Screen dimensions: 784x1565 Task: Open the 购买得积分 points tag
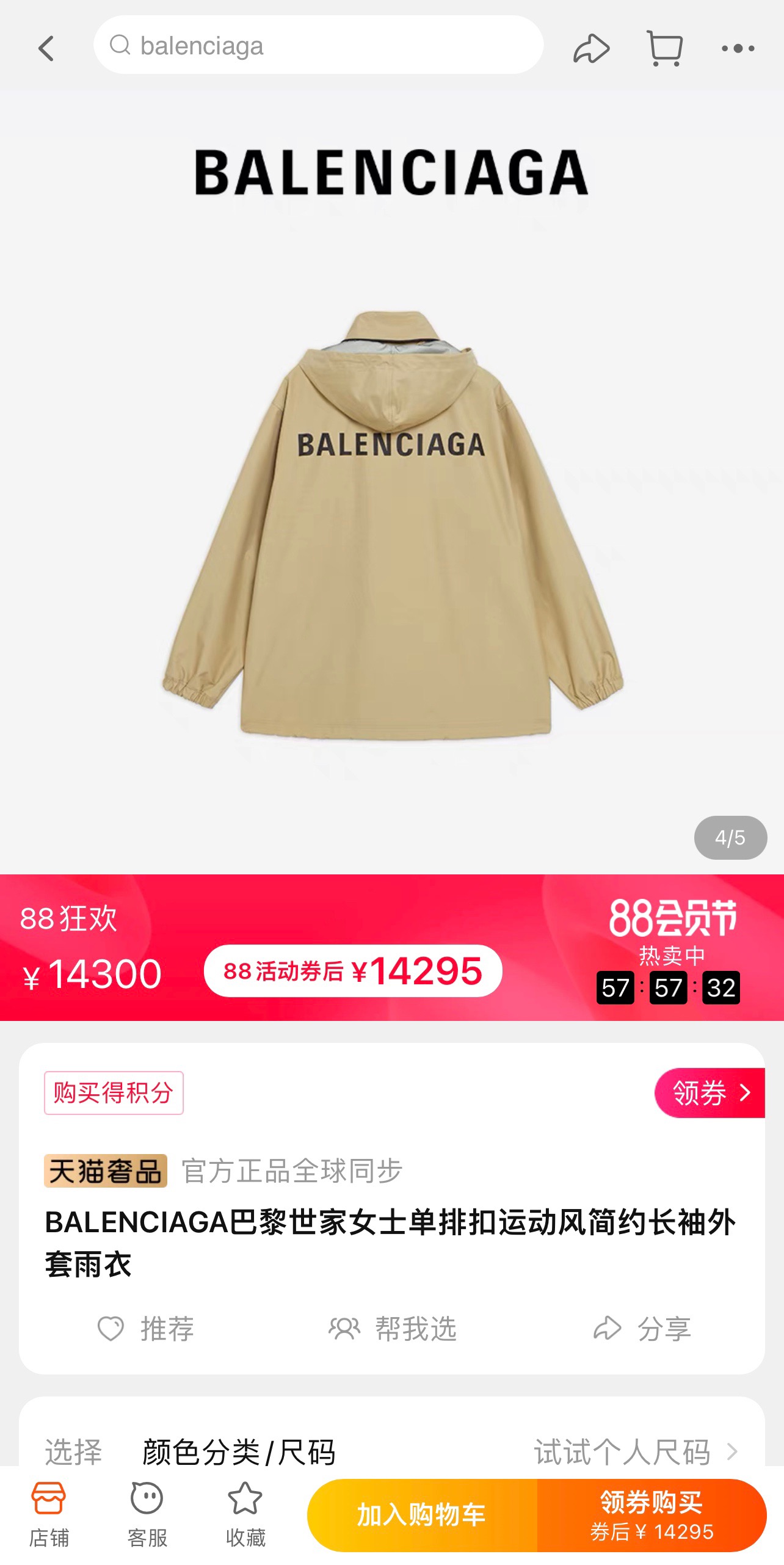[x=114, y=1092]
